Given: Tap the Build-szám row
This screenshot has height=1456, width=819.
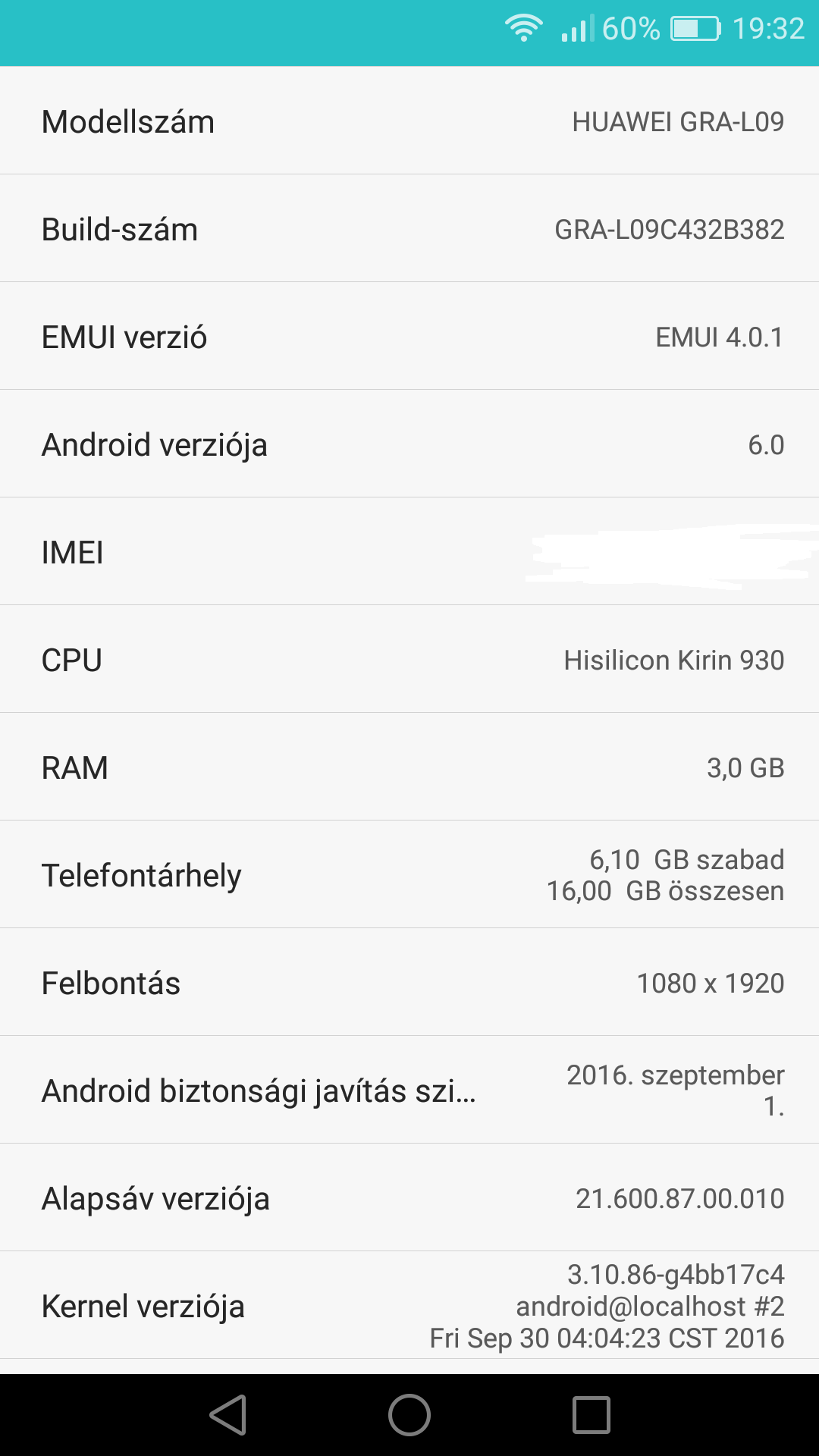Looking at the screenshot, I should [409, 228].
